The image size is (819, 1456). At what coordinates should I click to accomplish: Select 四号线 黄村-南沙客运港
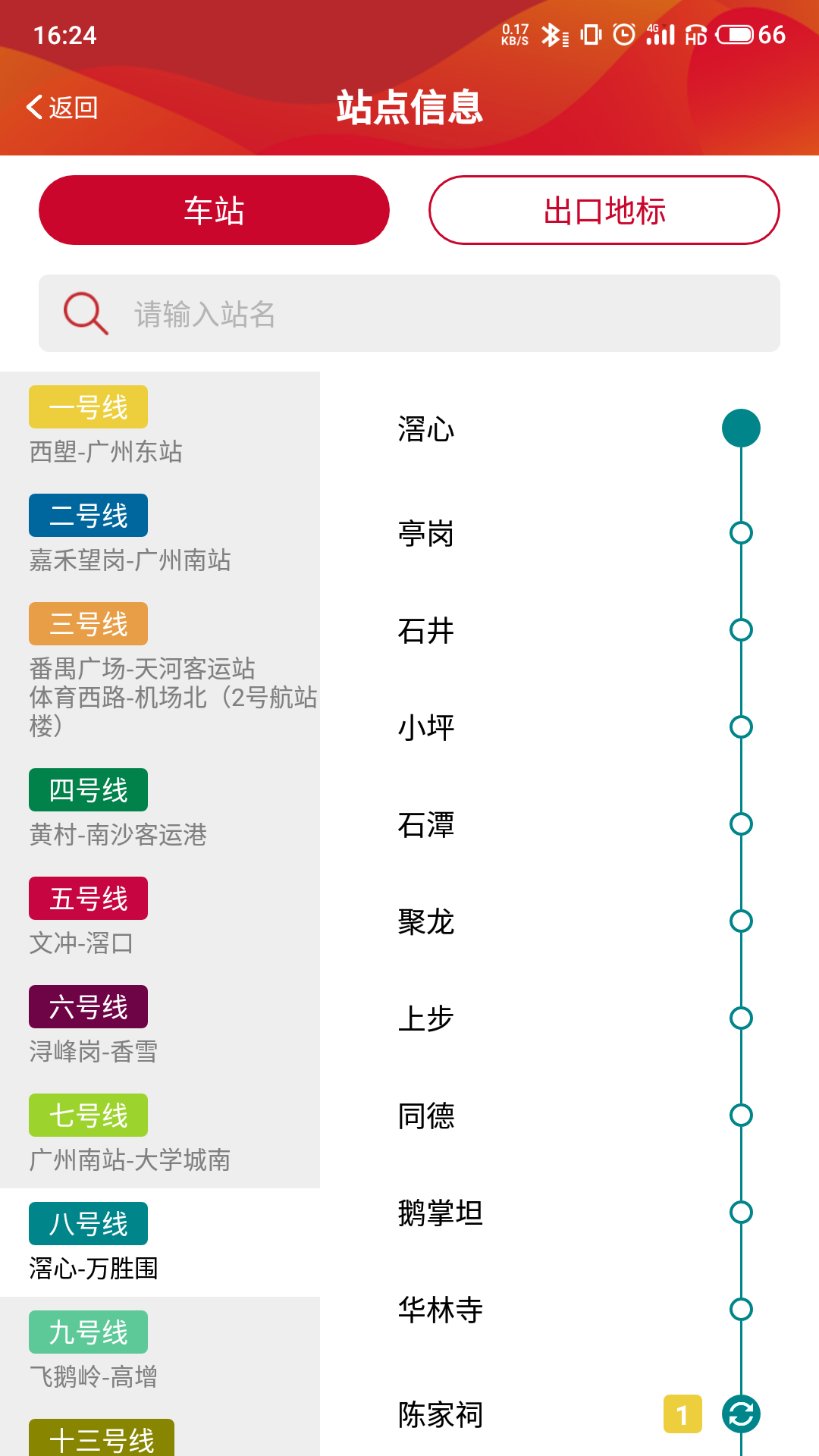point(160,809)
